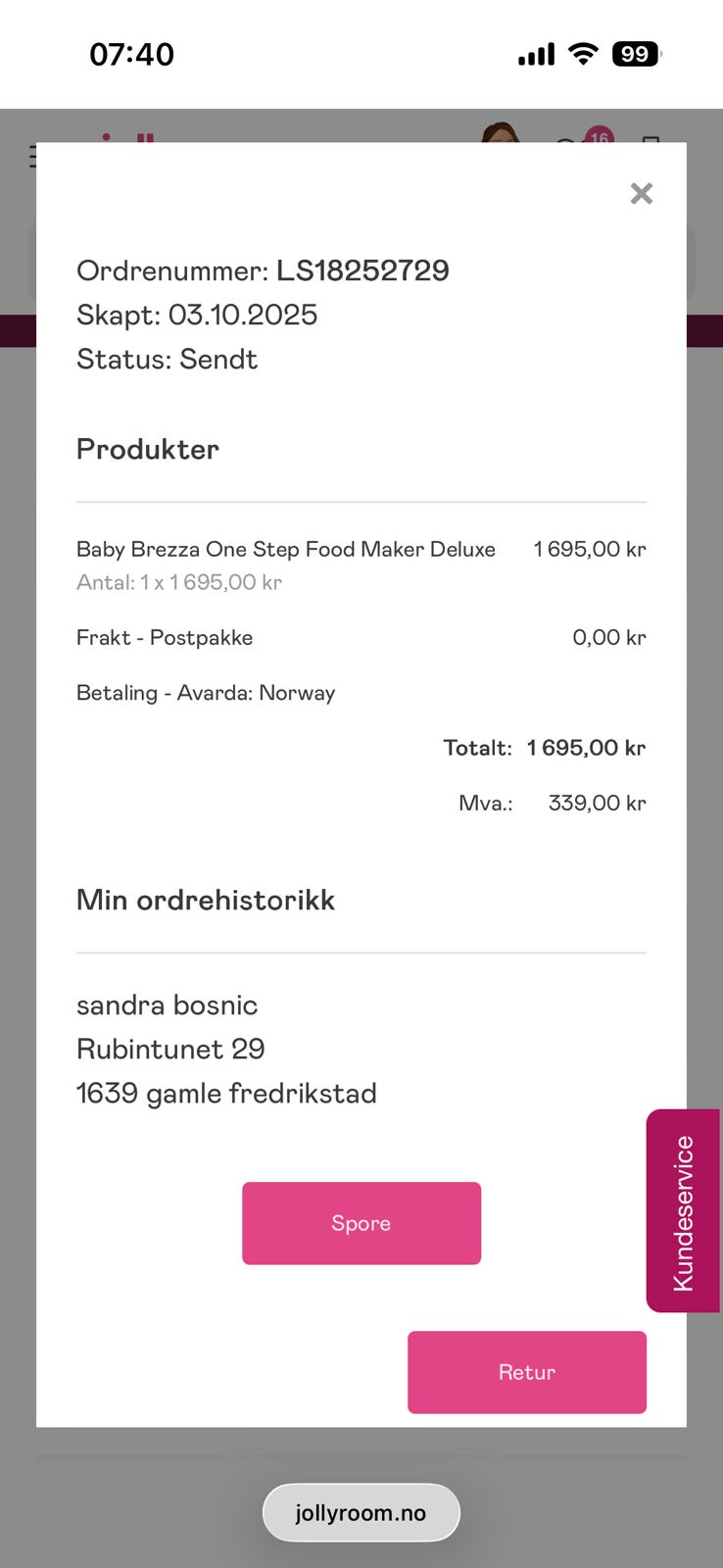
Task: Close the order details dialog
Action: pos(642,193)
